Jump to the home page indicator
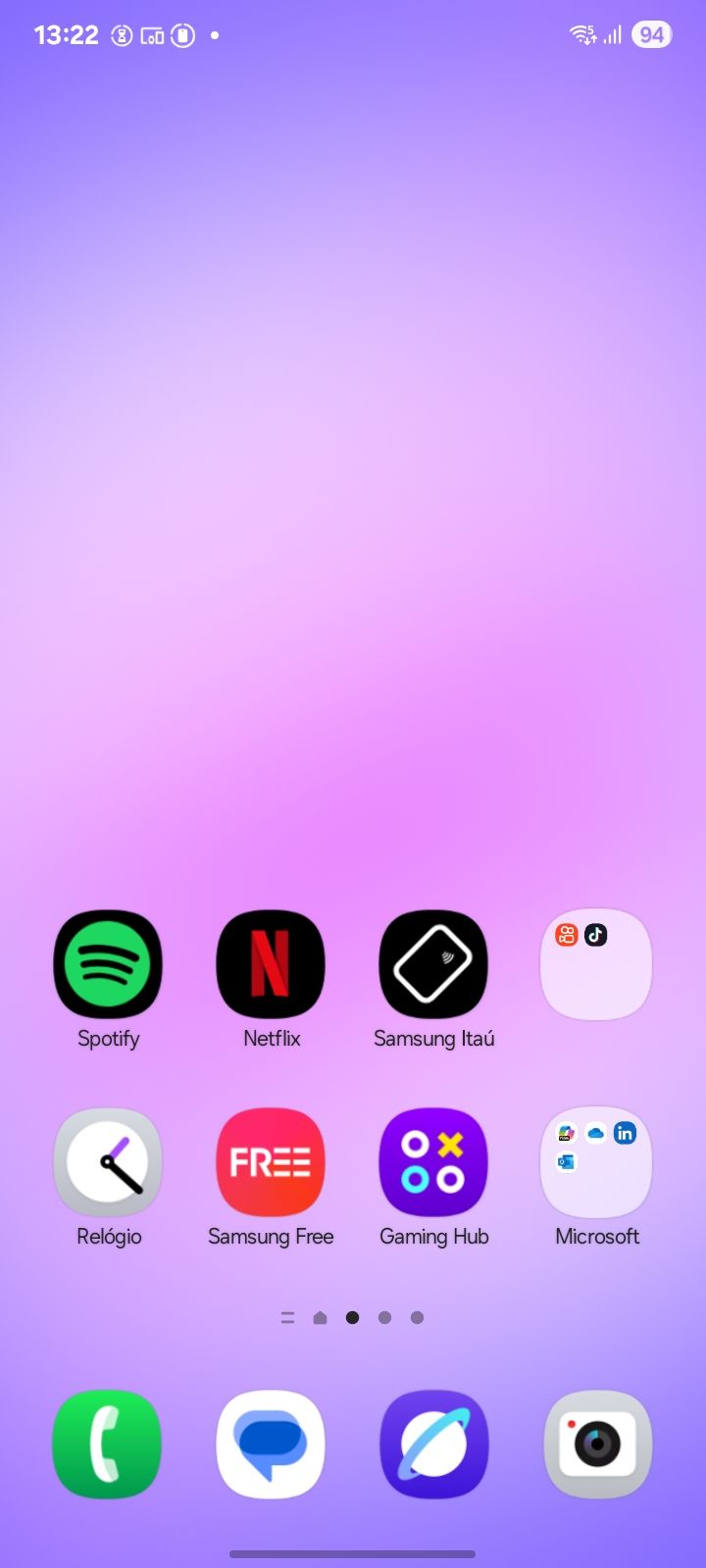Image resolution: width=706 pixels, height=1568 pixels. [320, 1317]
